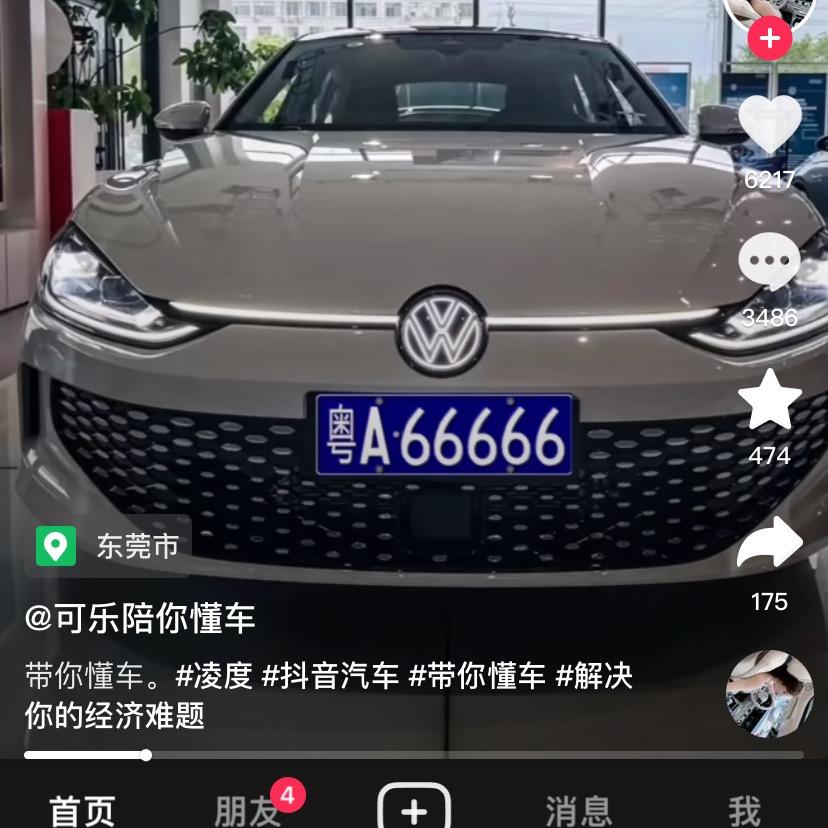
Task: Open the #带你懂车 hashtag
Action: point(477,676)
